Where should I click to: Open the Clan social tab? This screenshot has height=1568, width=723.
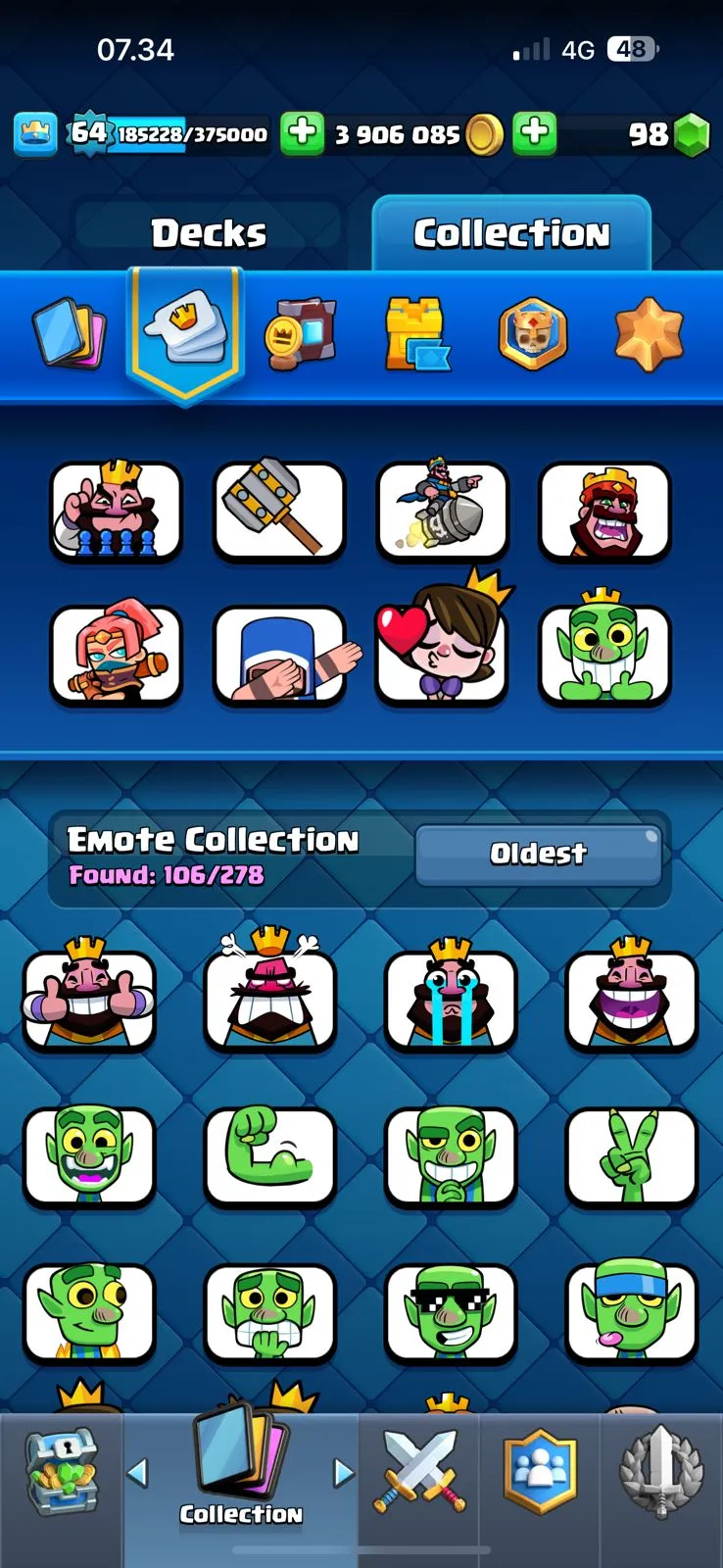(540, 1472)
